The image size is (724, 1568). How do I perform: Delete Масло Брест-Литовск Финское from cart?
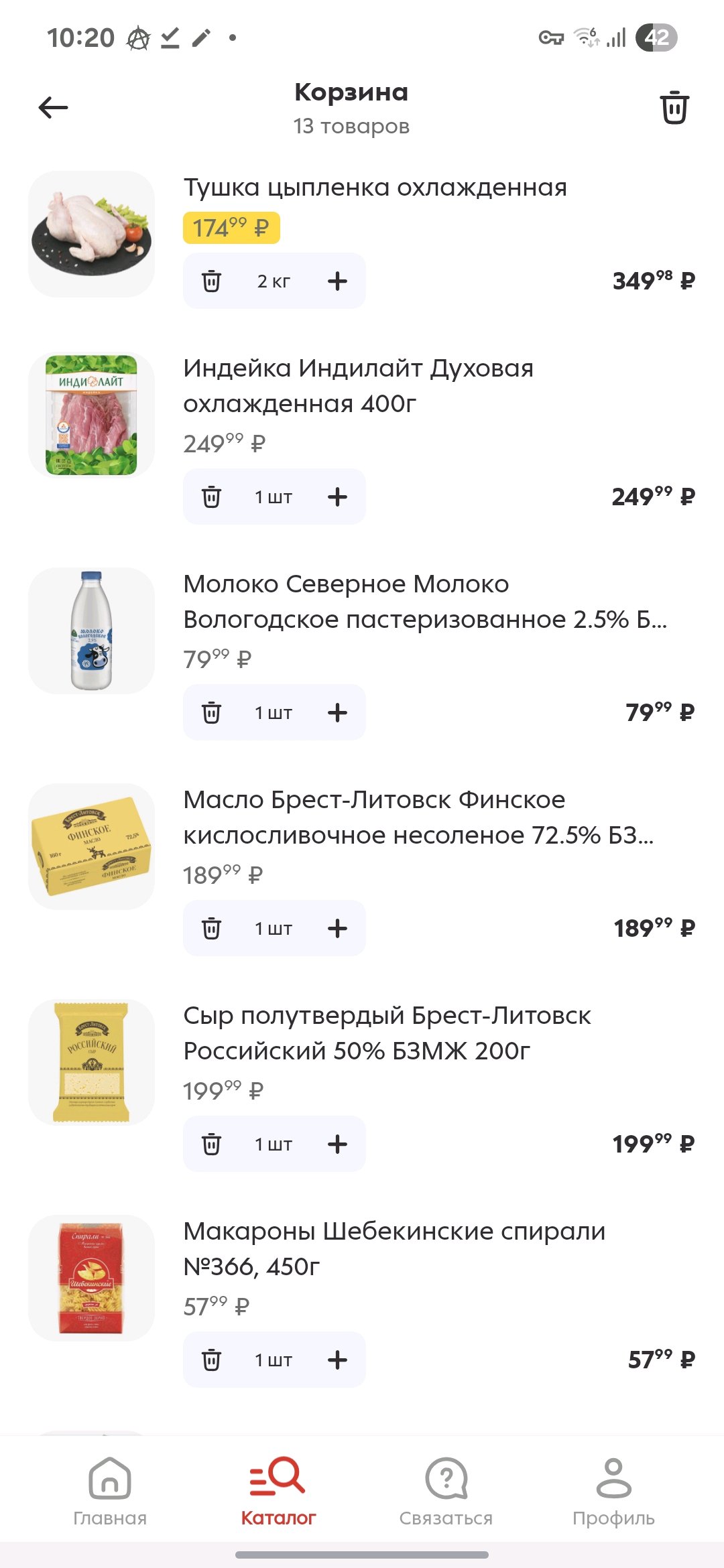point(211,929)
